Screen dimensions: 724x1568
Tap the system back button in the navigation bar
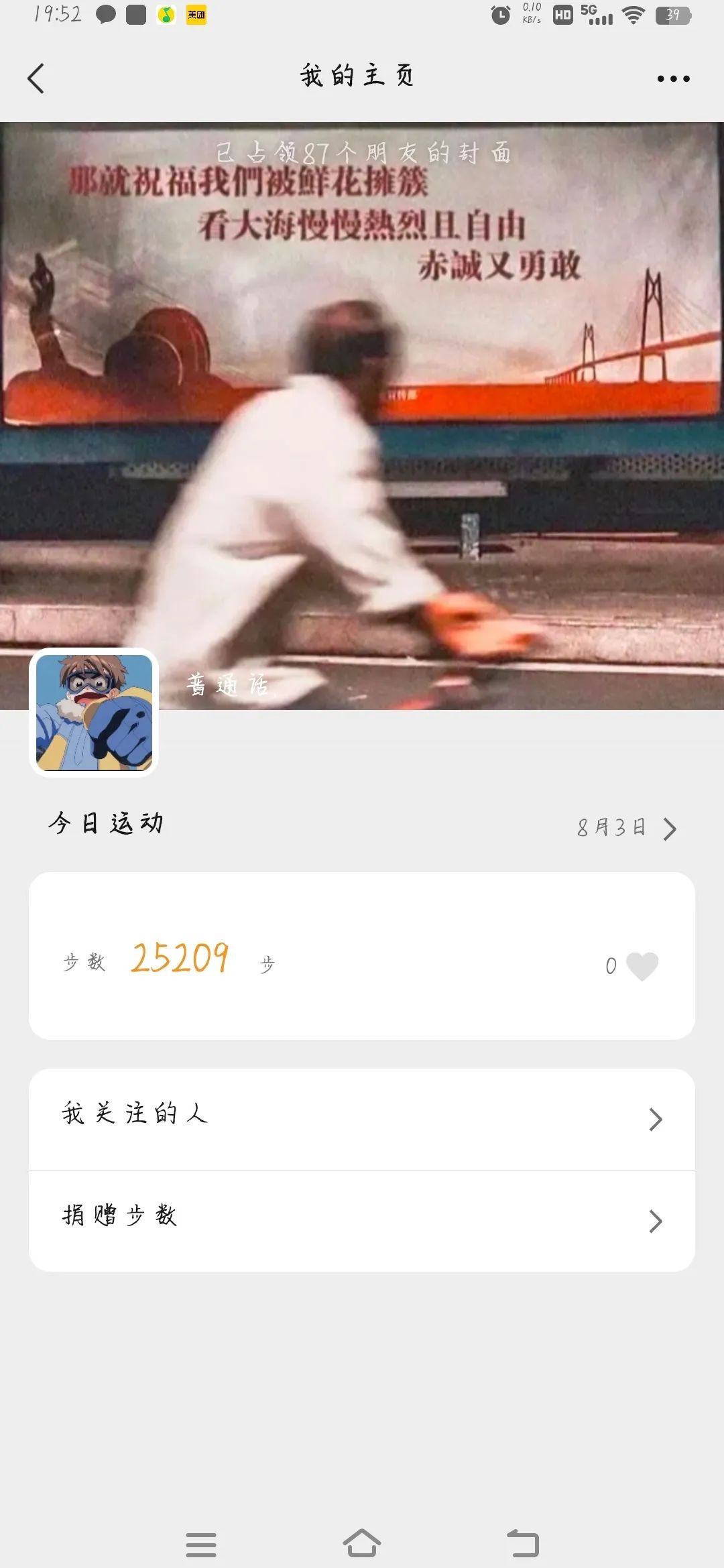(523, 1543)
